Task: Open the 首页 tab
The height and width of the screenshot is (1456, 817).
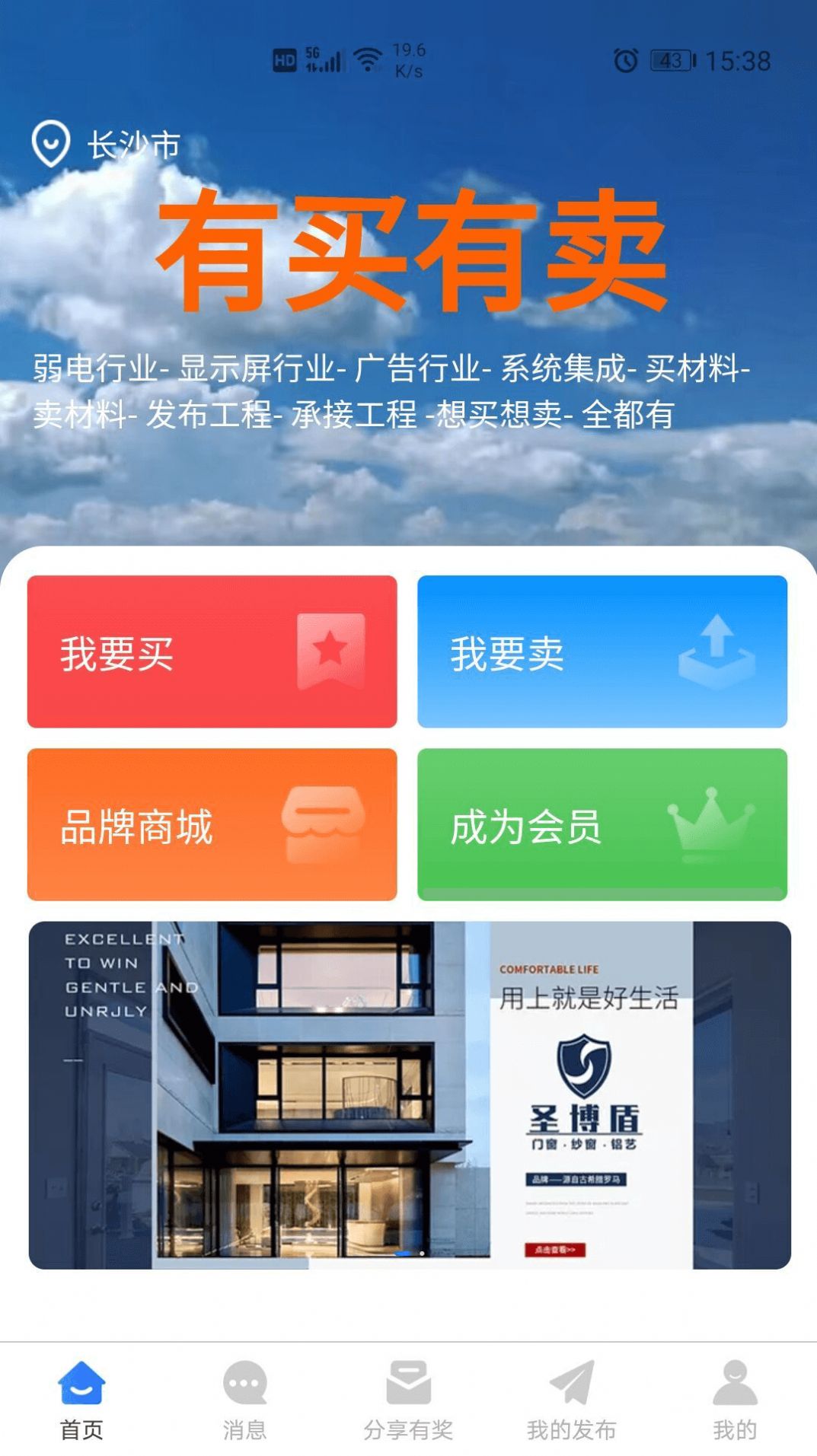Action: pyautogui.click(x=81, y=1403)
